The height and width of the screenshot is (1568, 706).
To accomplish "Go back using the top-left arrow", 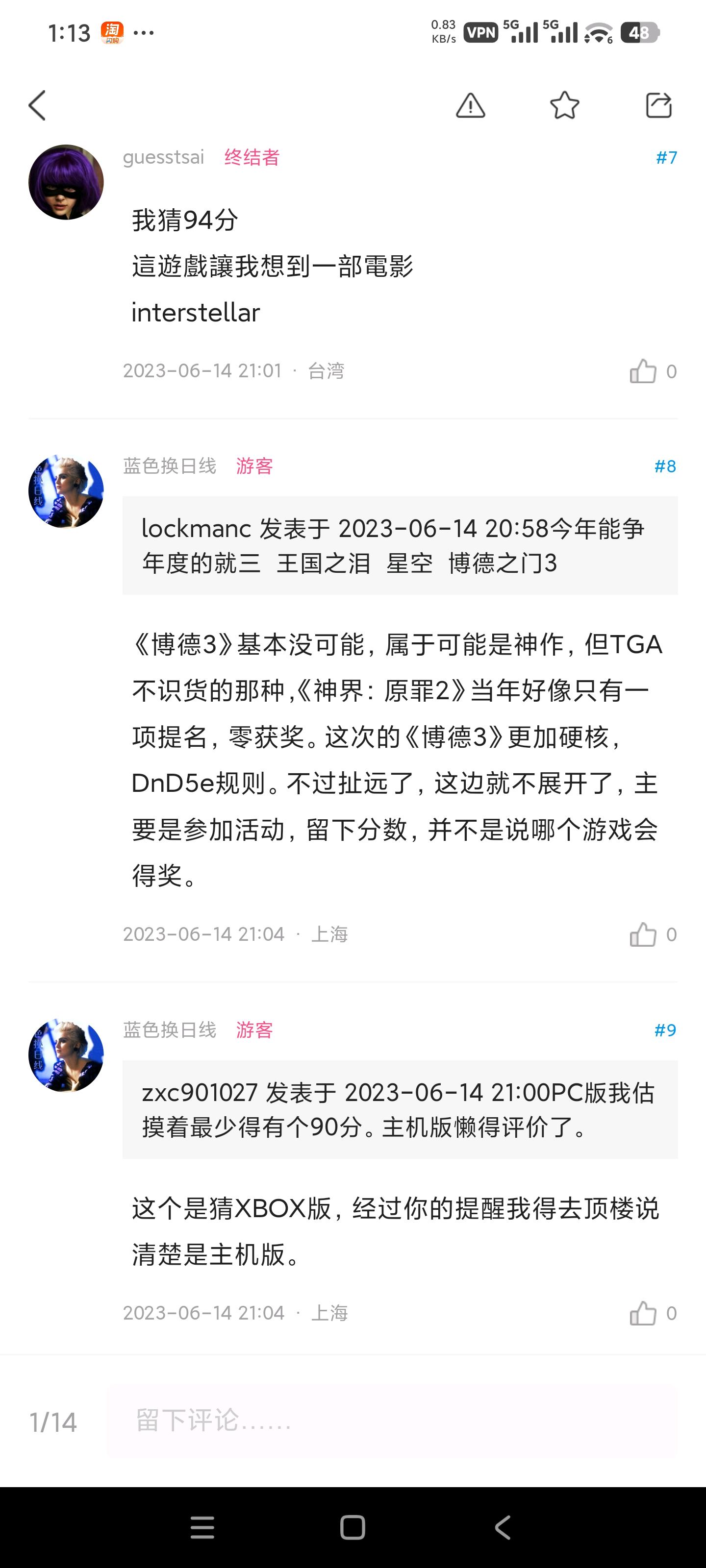I will 38,105.
